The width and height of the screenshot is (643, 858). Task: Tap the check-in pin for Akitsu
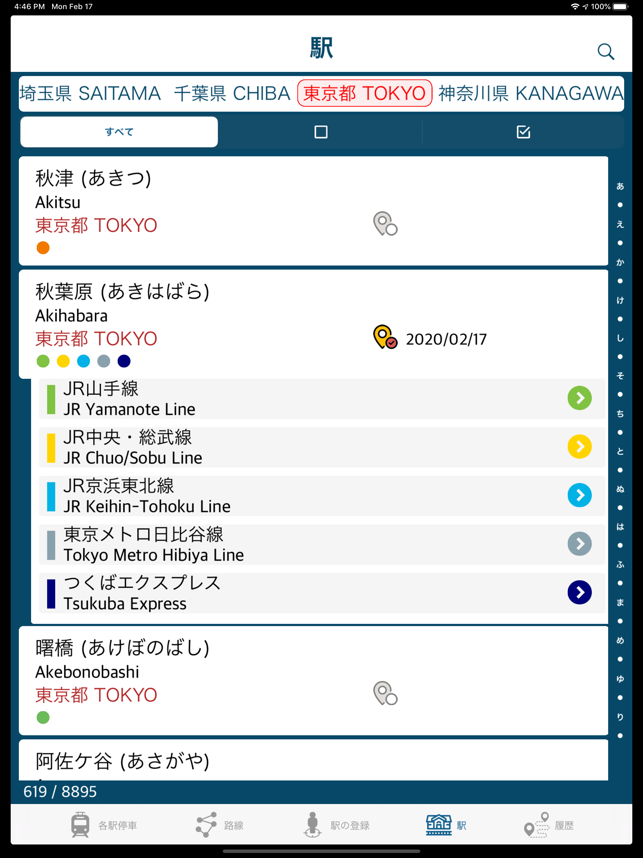tap(385, 224)
